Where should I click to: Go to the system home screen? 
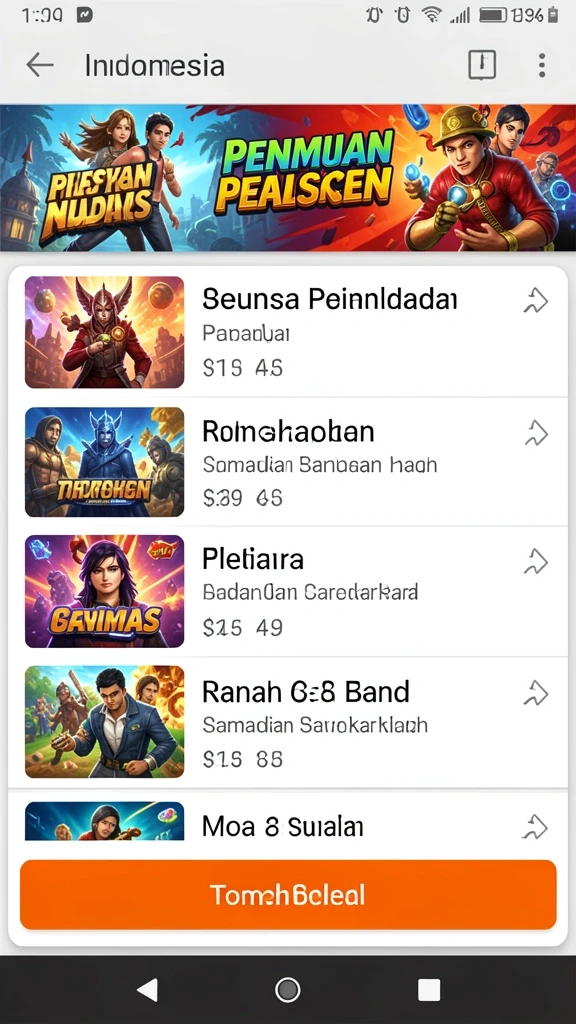[287, 990]
